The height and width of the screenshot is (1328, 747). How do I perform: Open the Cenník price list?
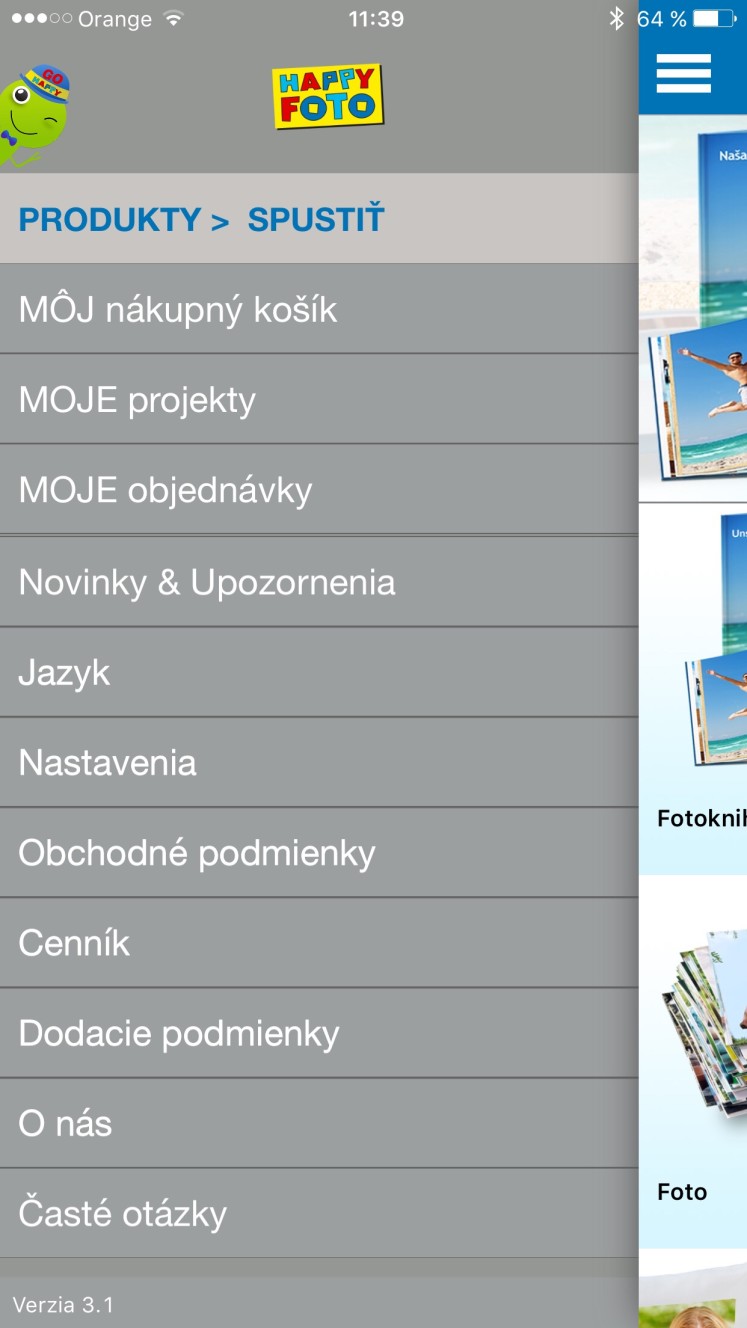[74, 943]
